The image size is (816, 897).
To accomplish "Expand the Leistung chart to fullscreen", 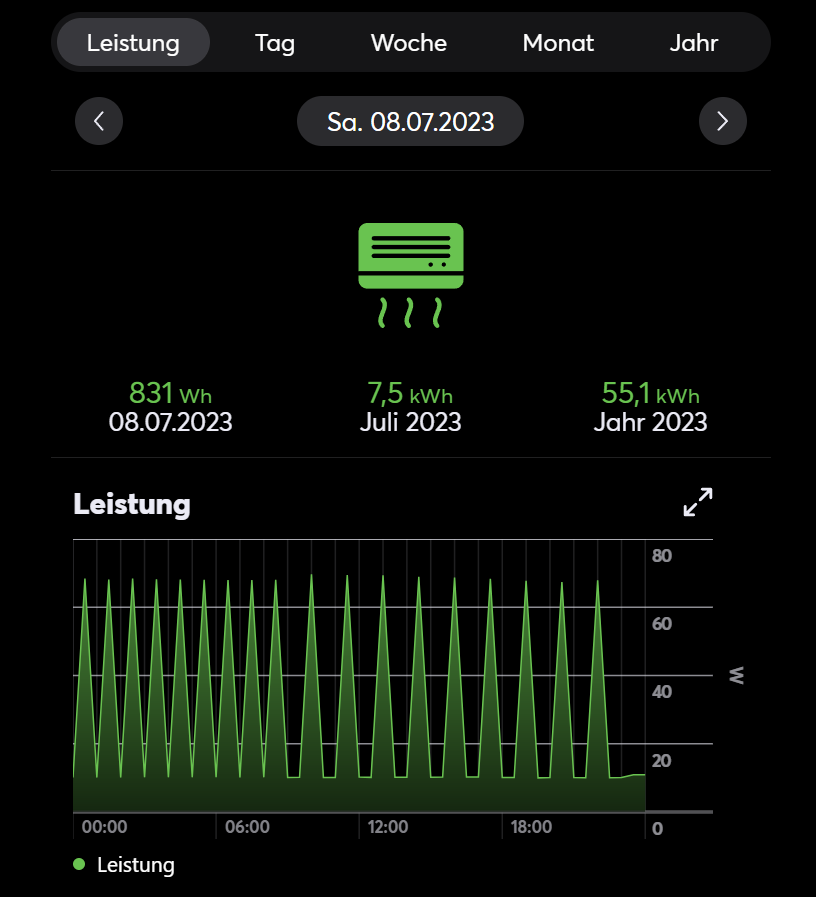I will (698, 503).
